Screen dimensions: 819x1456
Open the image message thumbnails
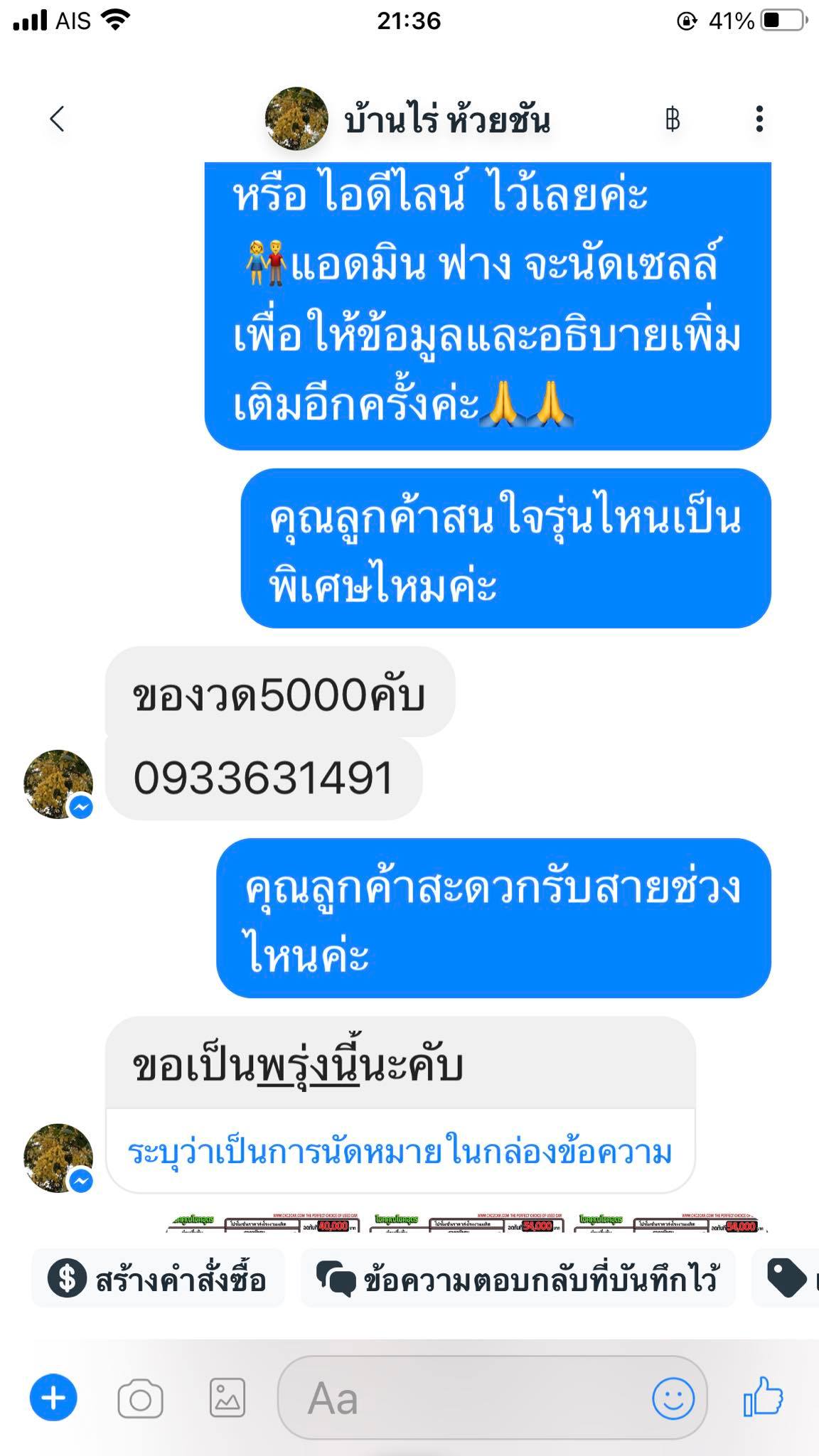click(x=466, y=1224)
